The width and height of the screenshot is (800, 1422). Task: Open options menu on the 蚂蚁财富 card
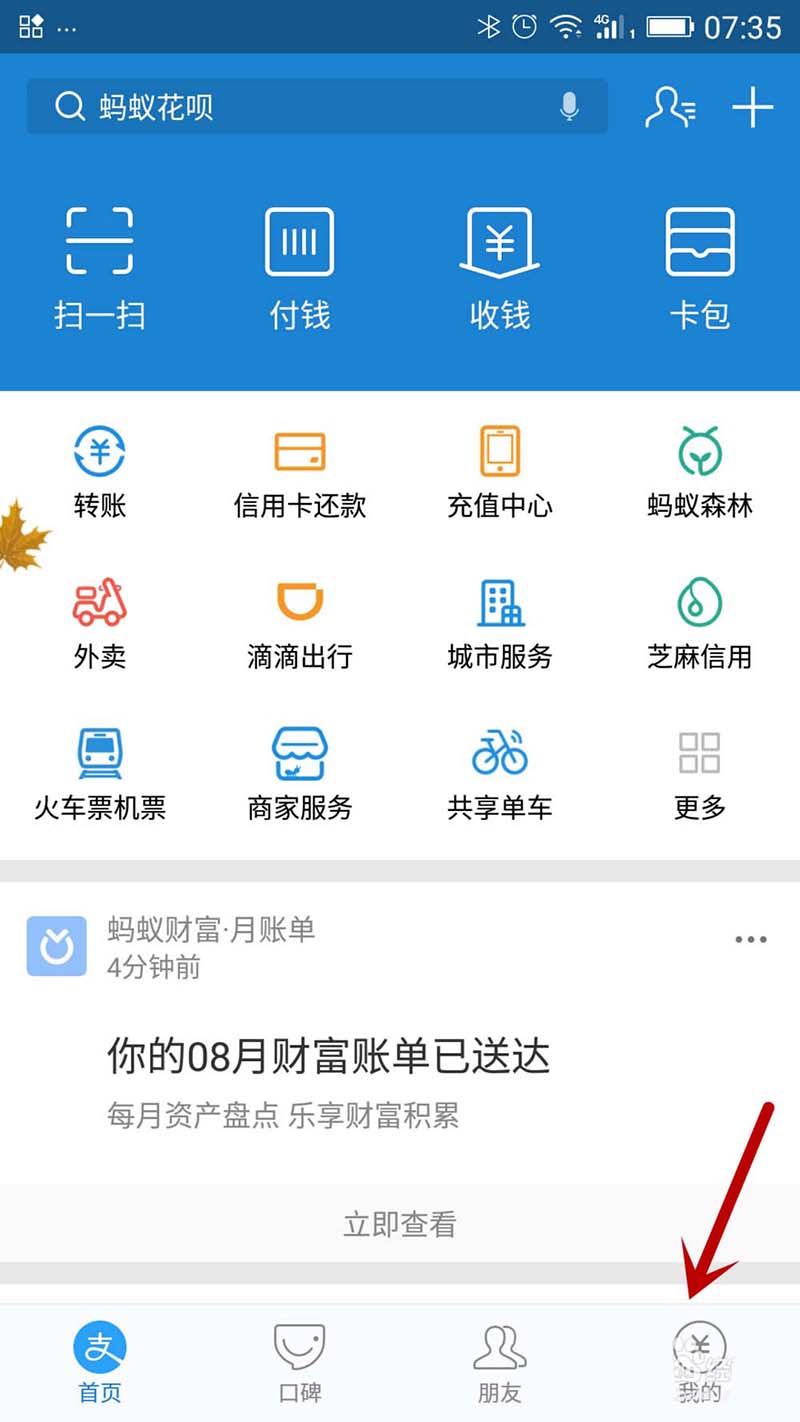[x=748, y=938]
